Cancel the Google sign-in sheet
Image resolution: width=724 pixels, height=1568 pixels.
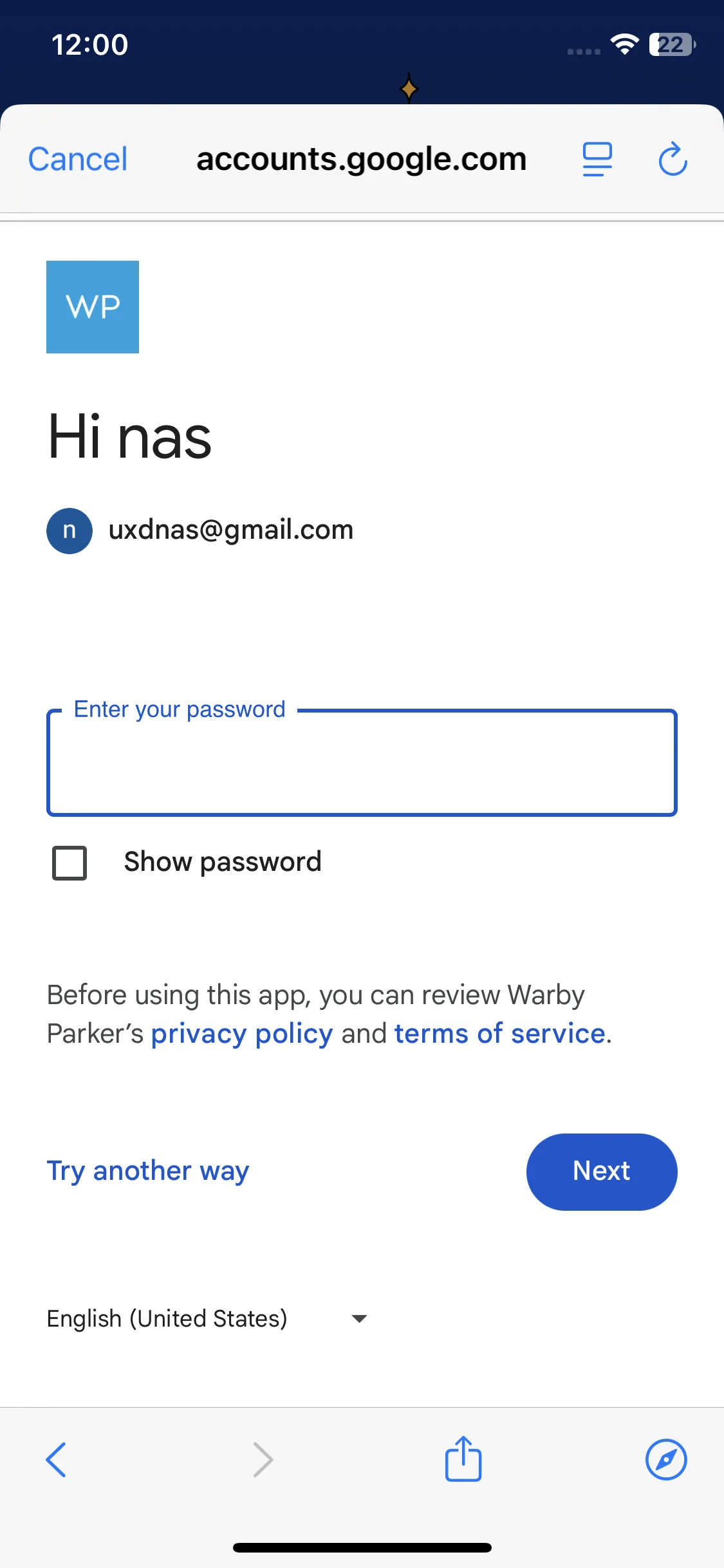(78, 159)
